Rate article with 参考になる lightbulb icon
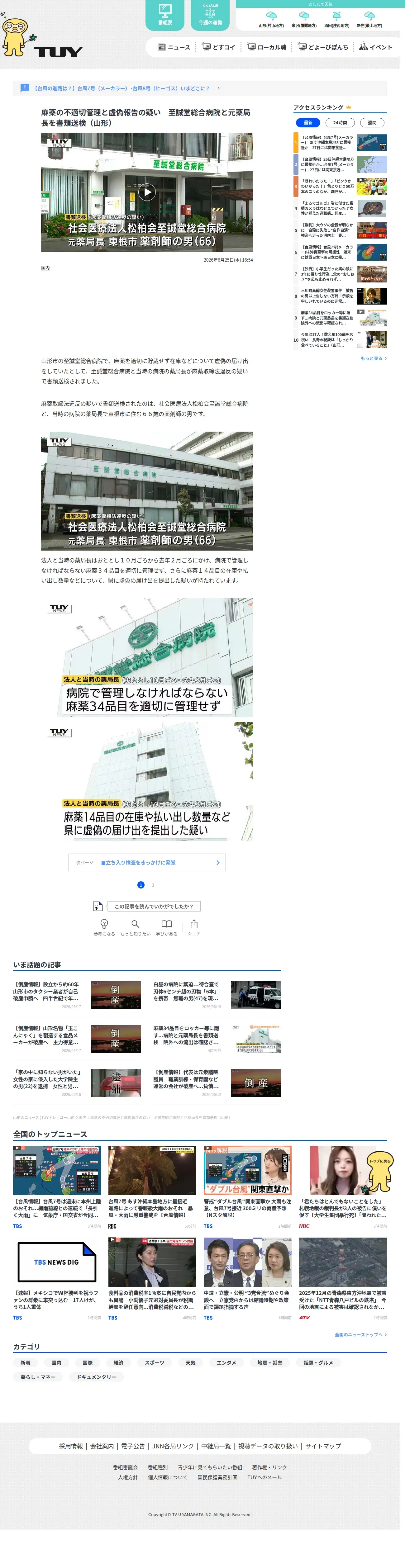The image size is (405, 1568). (104, 927)
